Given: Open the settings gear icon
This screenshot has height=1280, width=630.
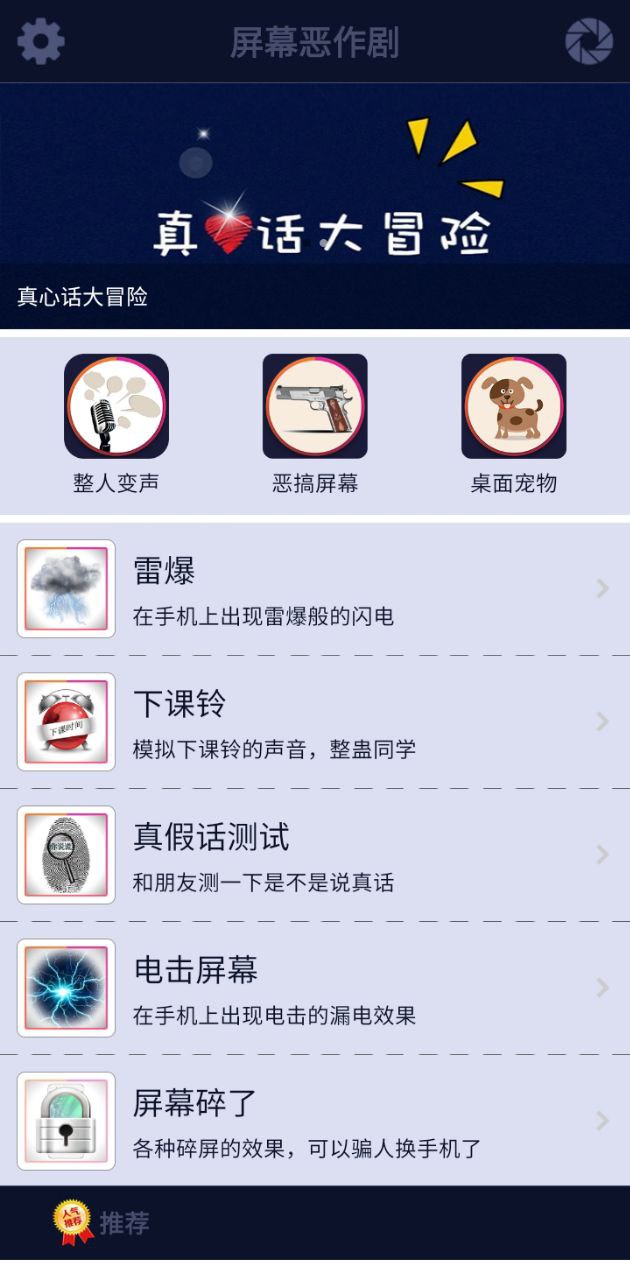Looking at the screenshot, I should tap(41, 42).
